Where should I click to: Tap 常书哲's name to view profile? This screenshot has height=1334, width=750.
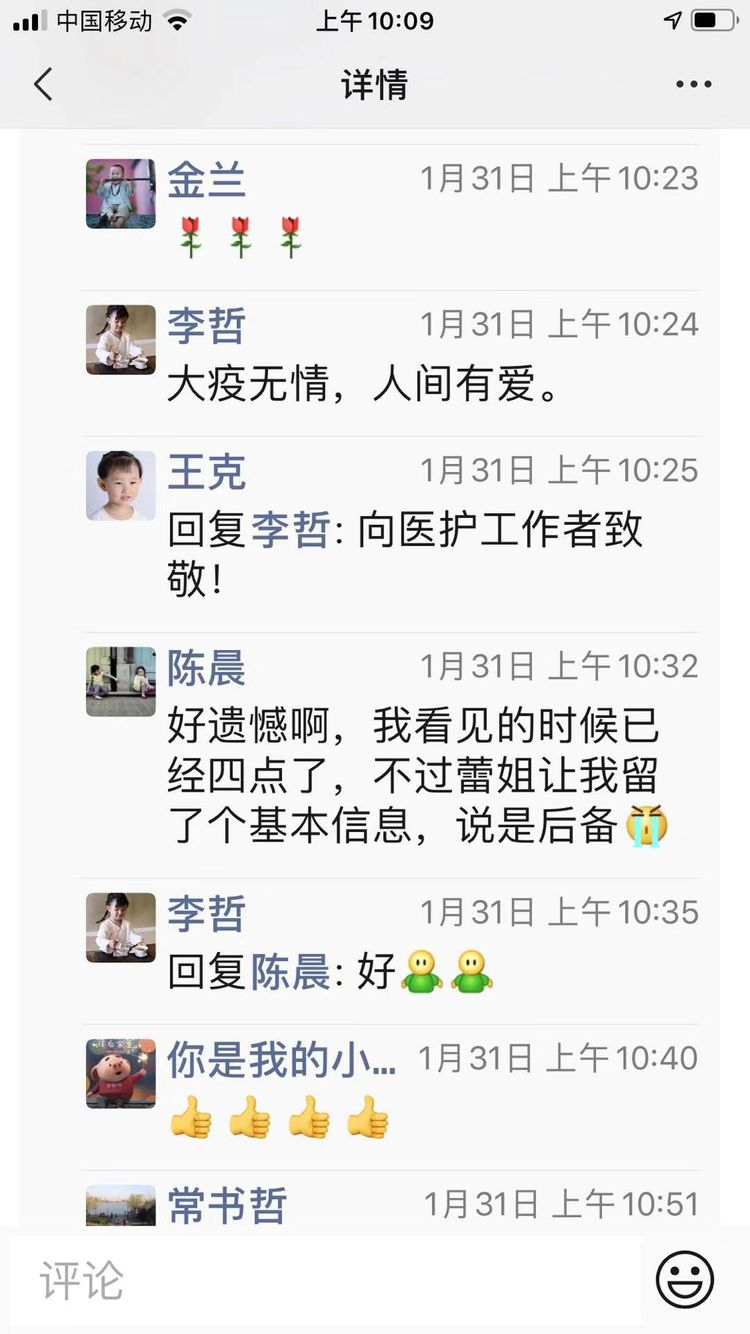226,1205
